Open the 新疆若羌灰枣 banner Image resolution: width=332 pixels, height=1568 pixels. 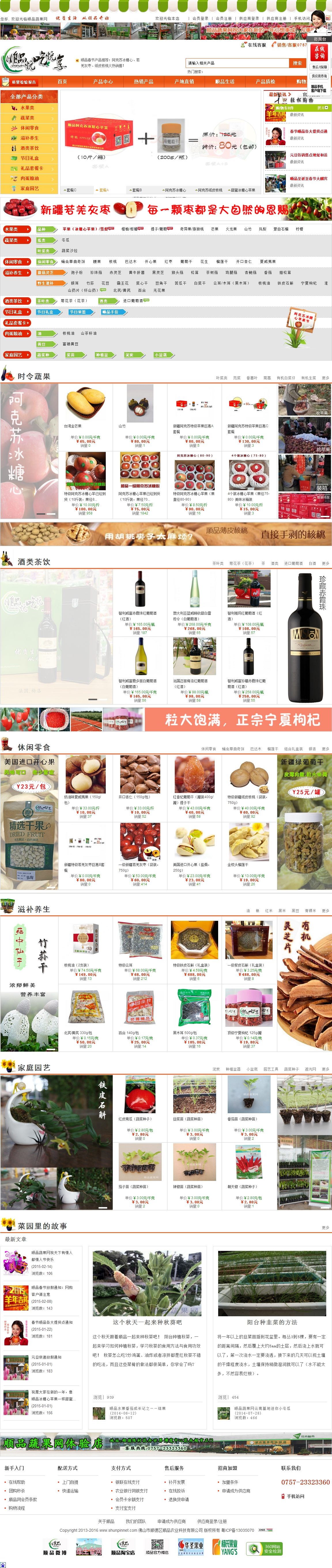tap(166, 209)
